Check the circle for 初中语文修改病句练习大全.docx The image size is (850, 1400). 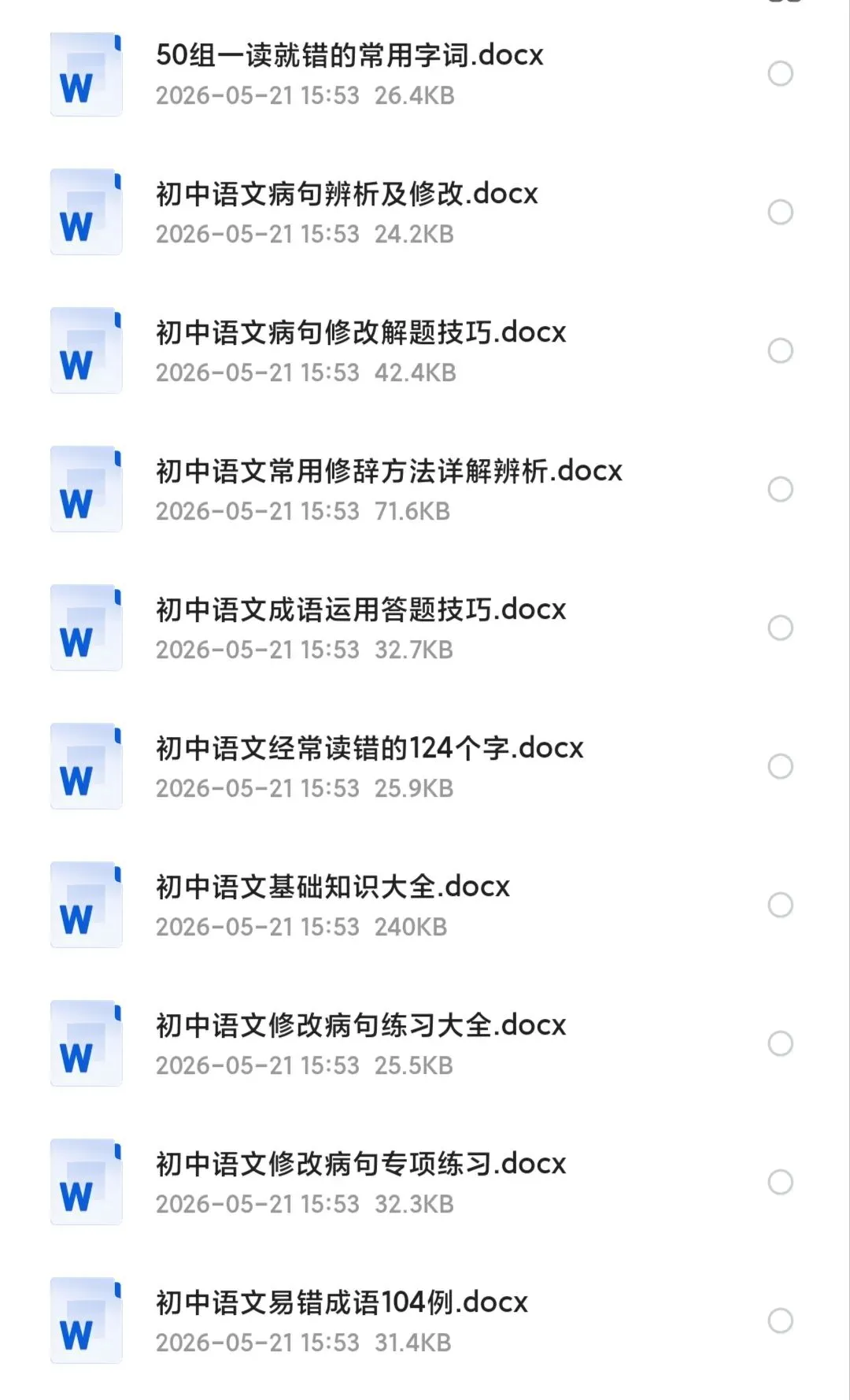(x=780, y=1043)
